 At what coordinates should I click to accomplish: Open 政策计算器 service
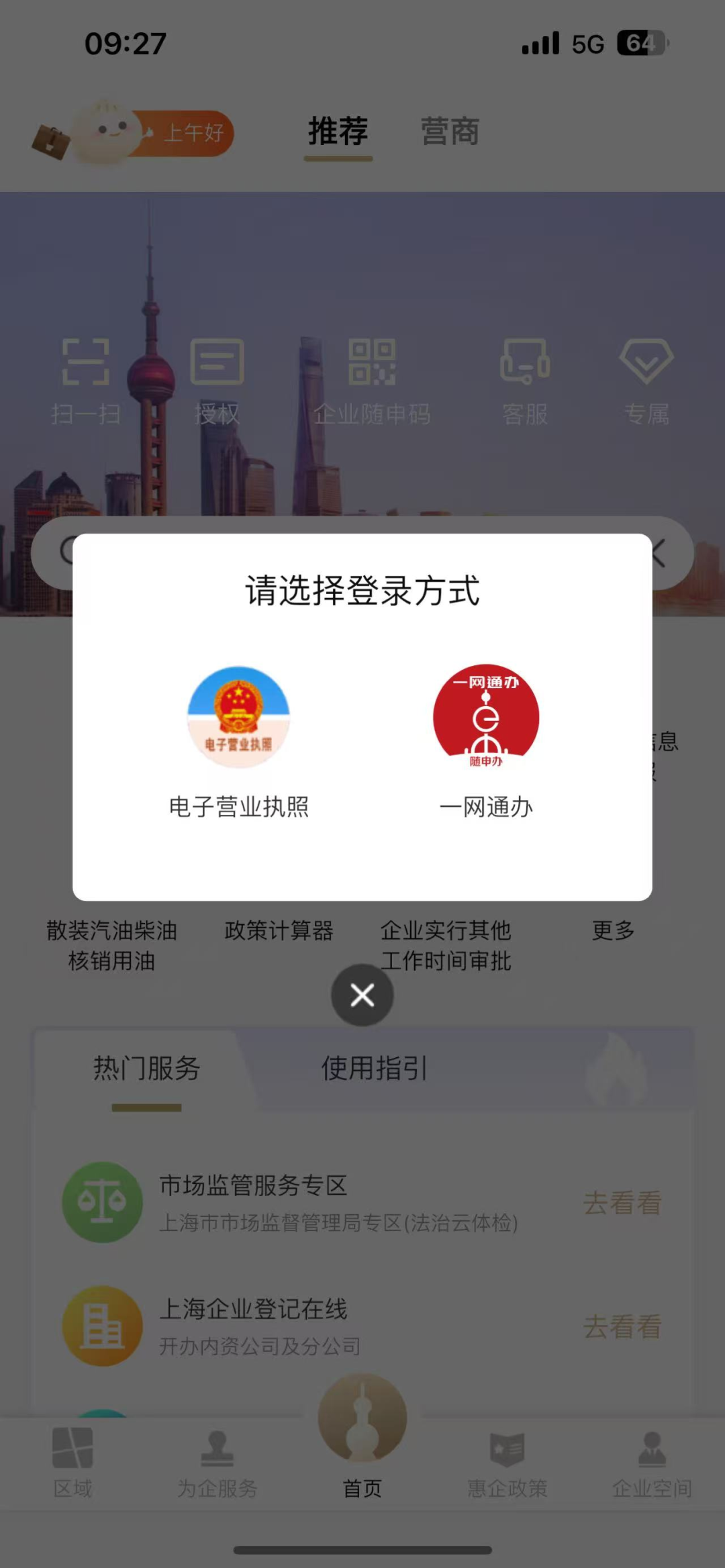[279, 931]
